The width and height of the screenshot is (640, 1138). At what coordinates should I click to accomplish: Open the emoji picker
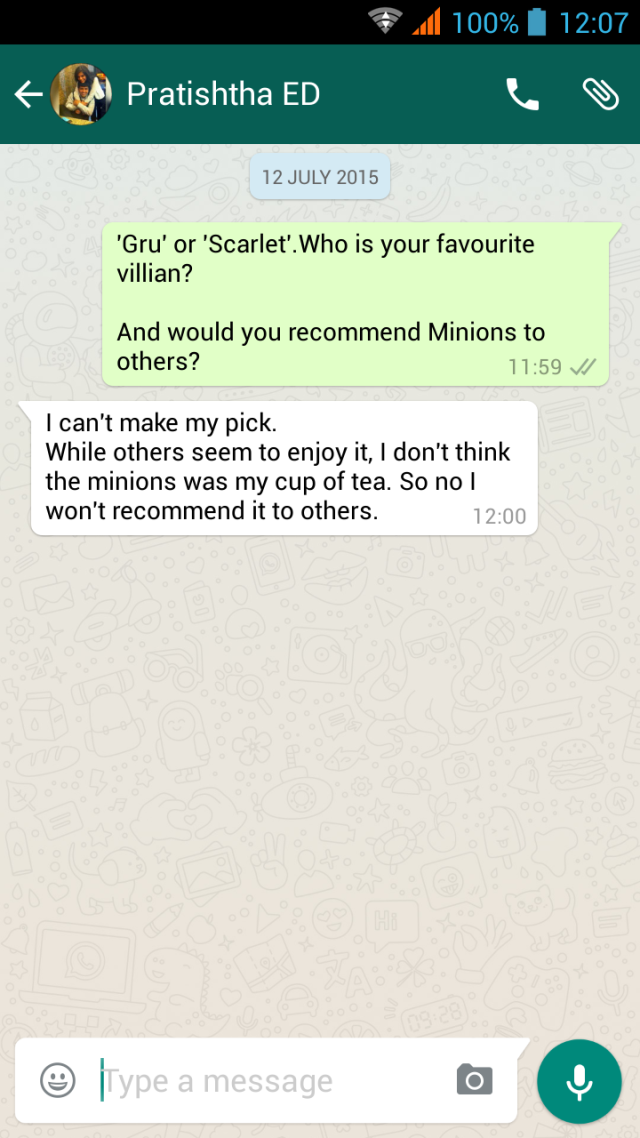pos(58,1080)
